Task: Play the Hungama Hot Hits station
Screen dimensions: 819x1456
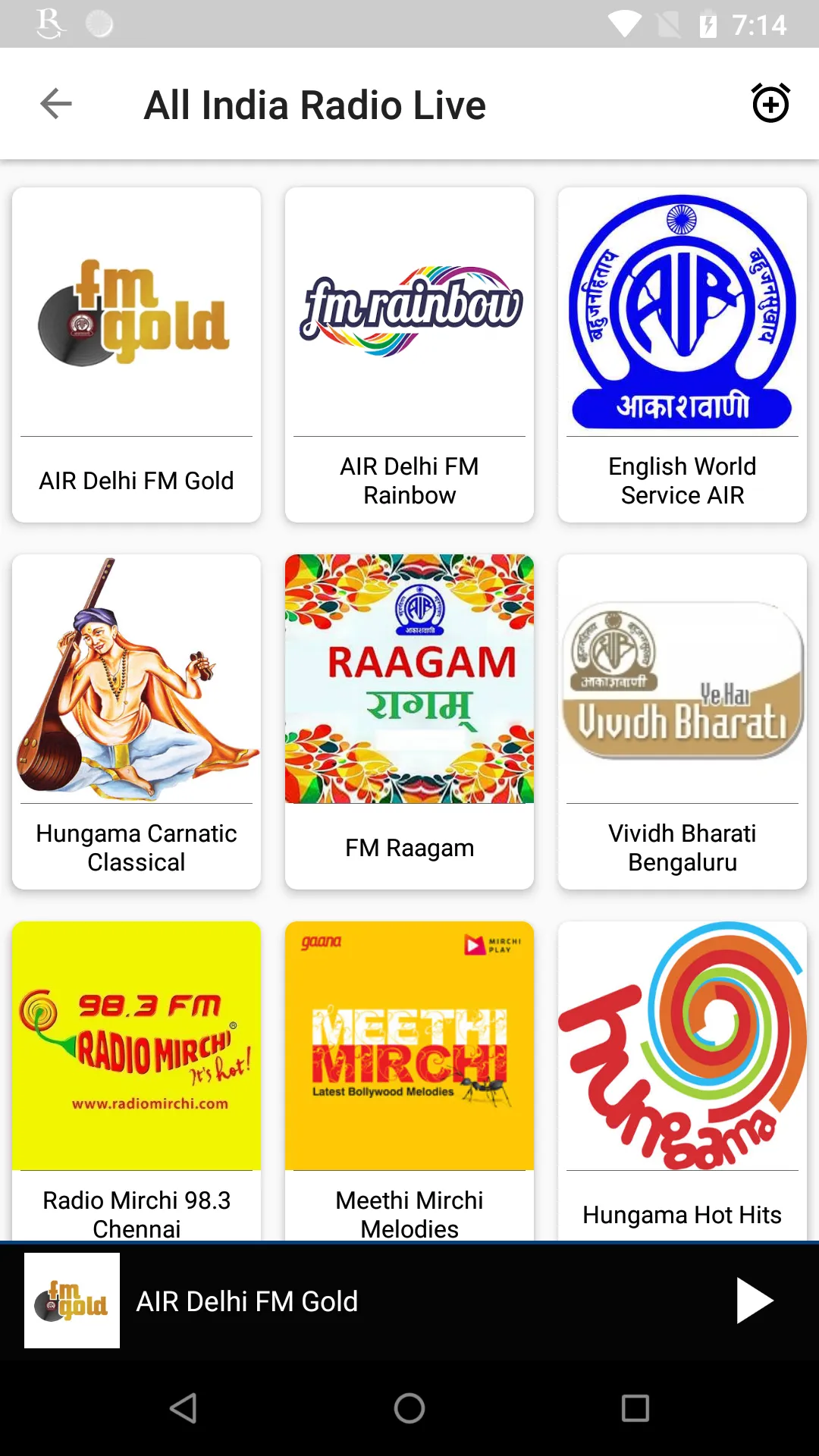Action: [x=681, y=1077]
